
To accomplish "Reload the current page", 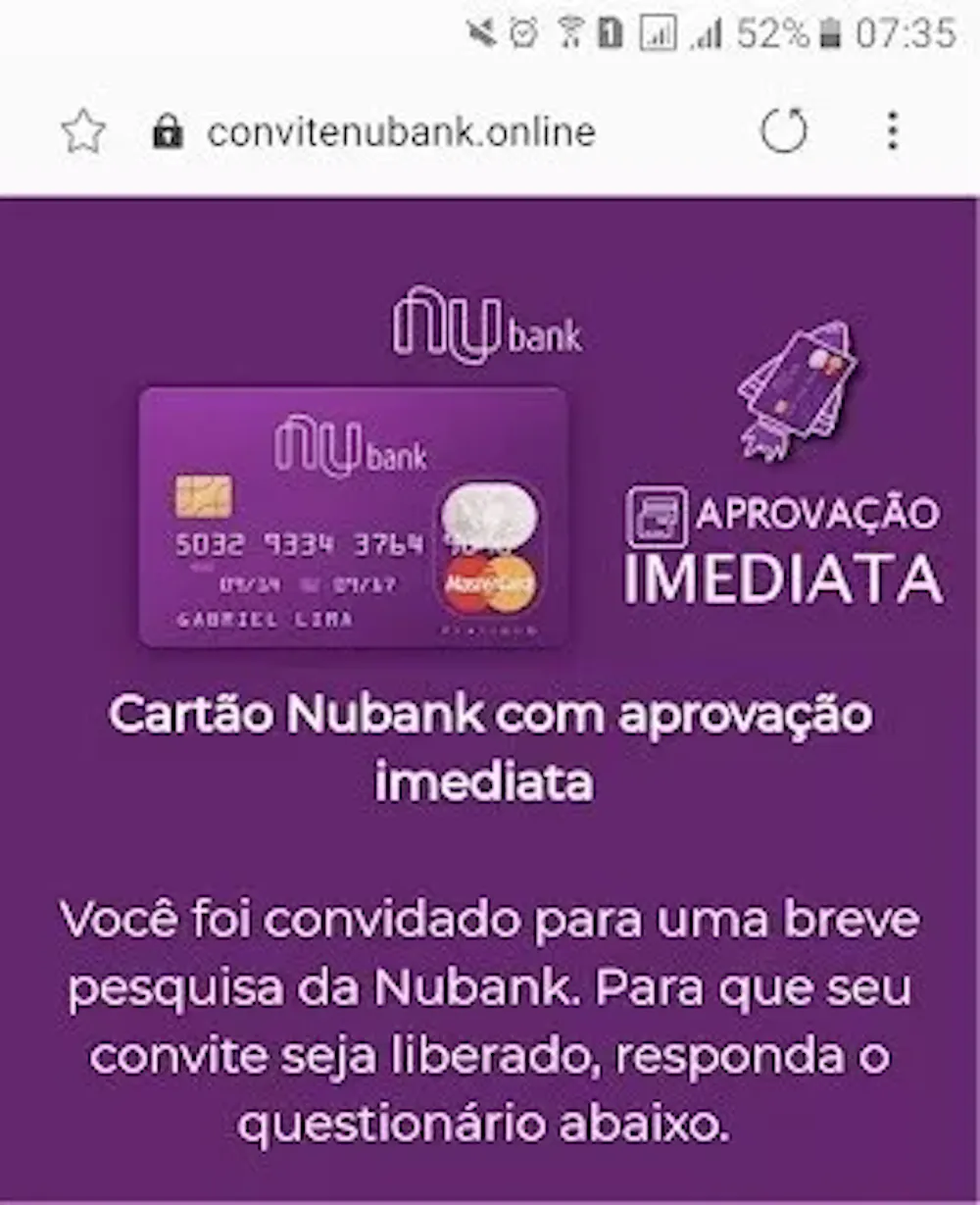I will pyautogui.click(x=784, y=130).
